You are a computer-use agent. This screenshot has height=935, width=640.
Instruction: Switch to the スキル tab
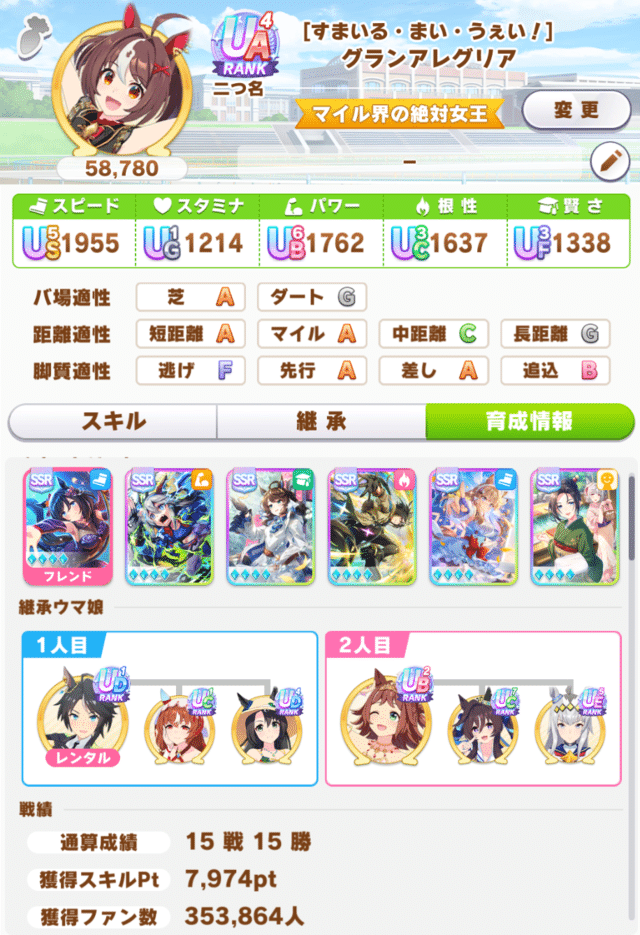(x=112, y=422)
